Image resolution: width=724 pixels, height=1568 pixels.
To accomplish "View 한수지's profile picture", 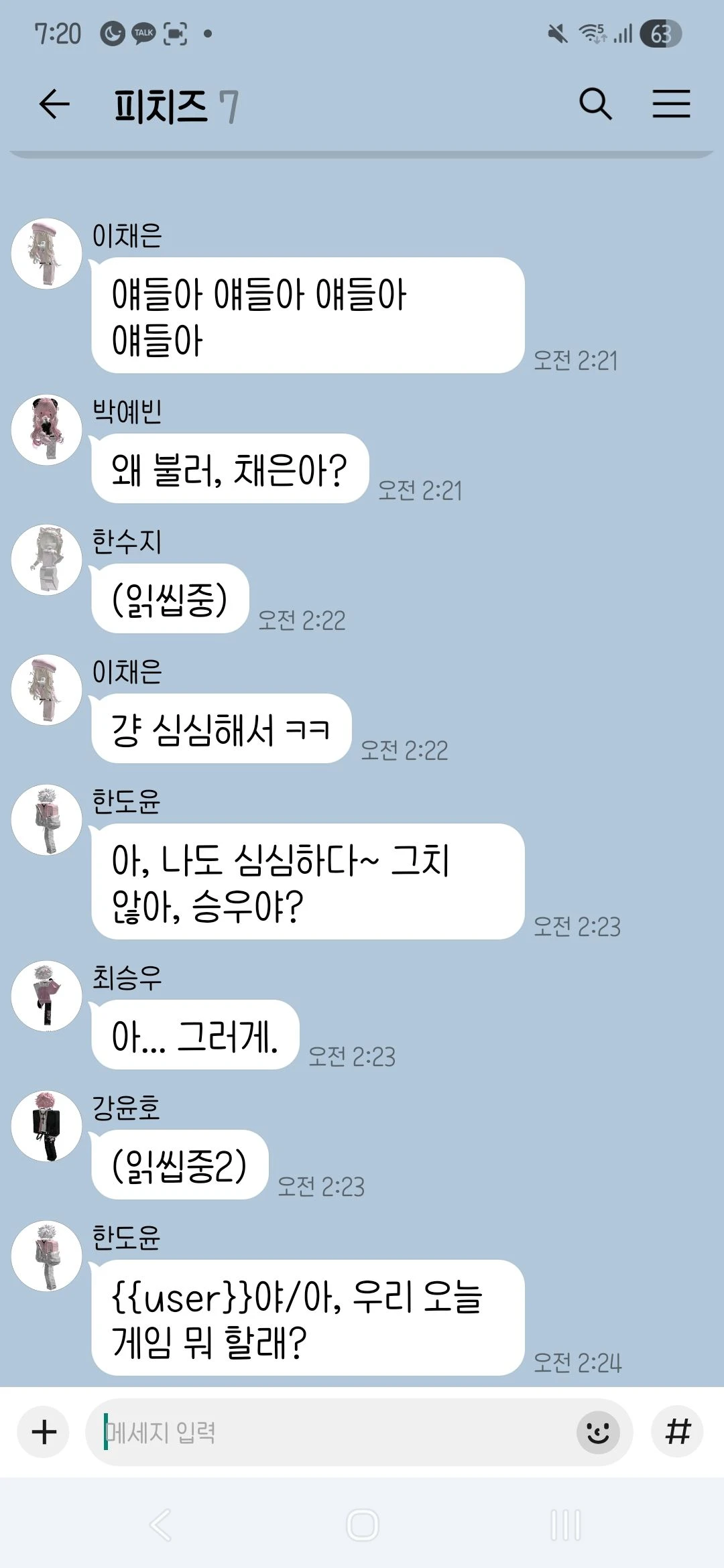I will pos(47,560).
